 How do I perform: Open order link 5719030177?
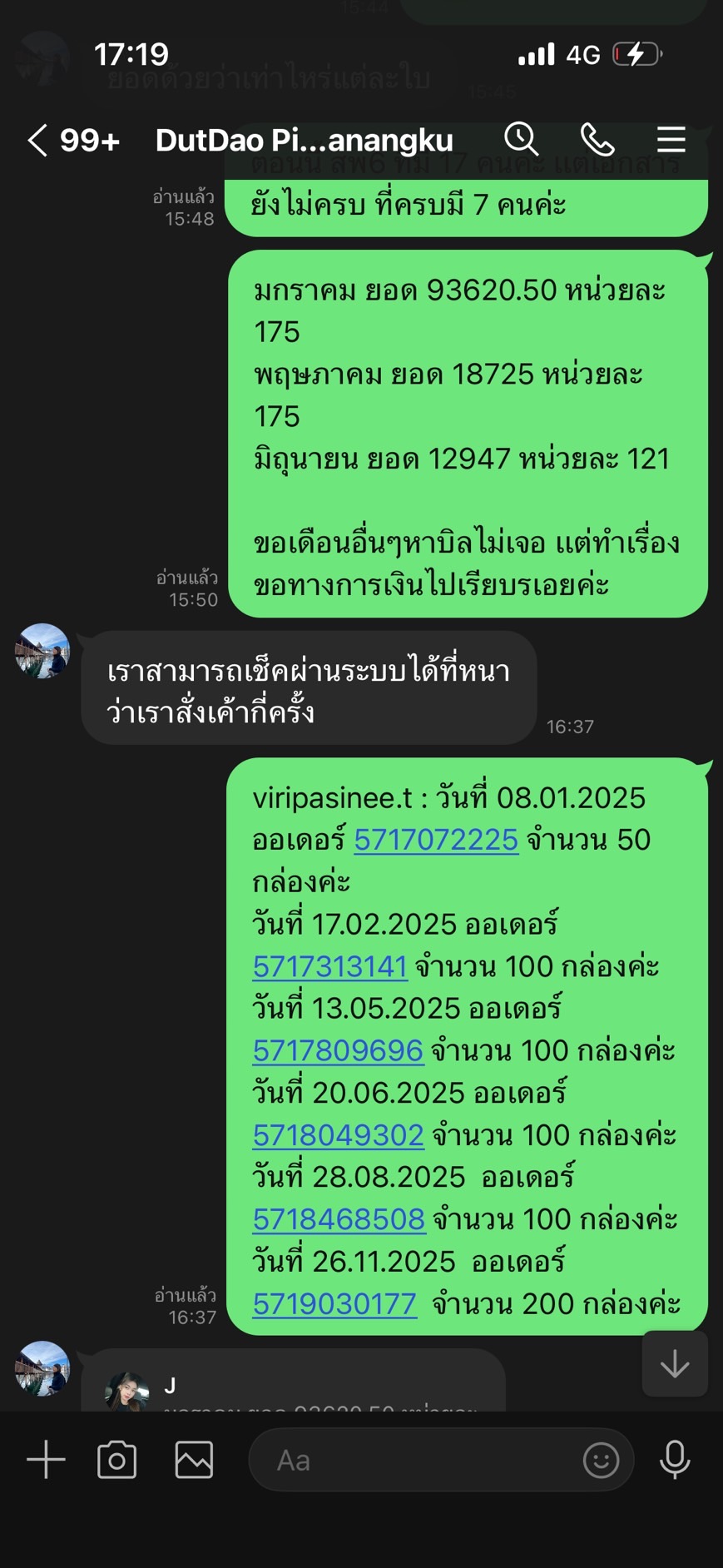click(x=334, y=1303)
